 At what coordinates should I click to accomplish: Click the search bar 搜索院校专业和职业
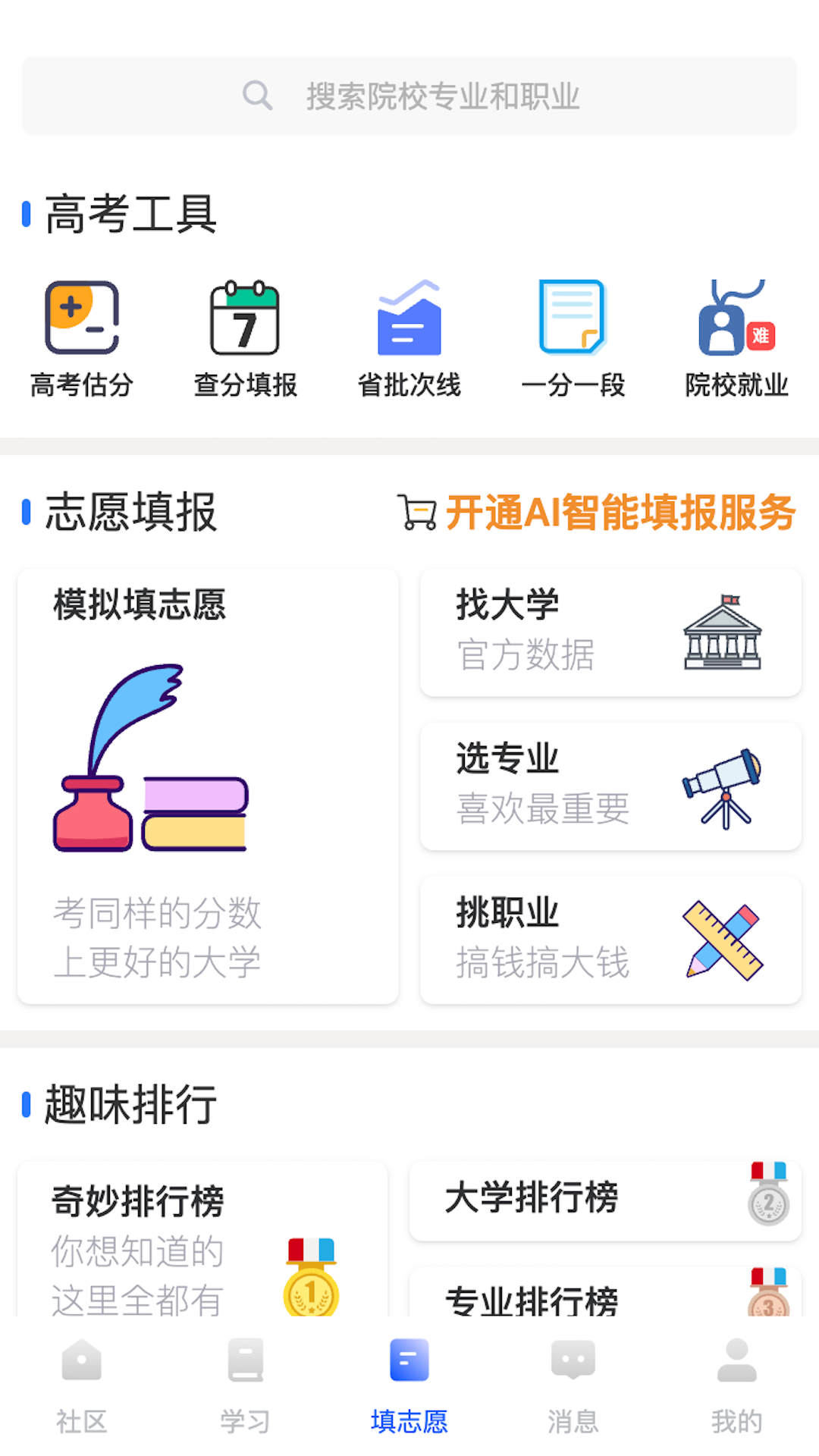[409, 96]
